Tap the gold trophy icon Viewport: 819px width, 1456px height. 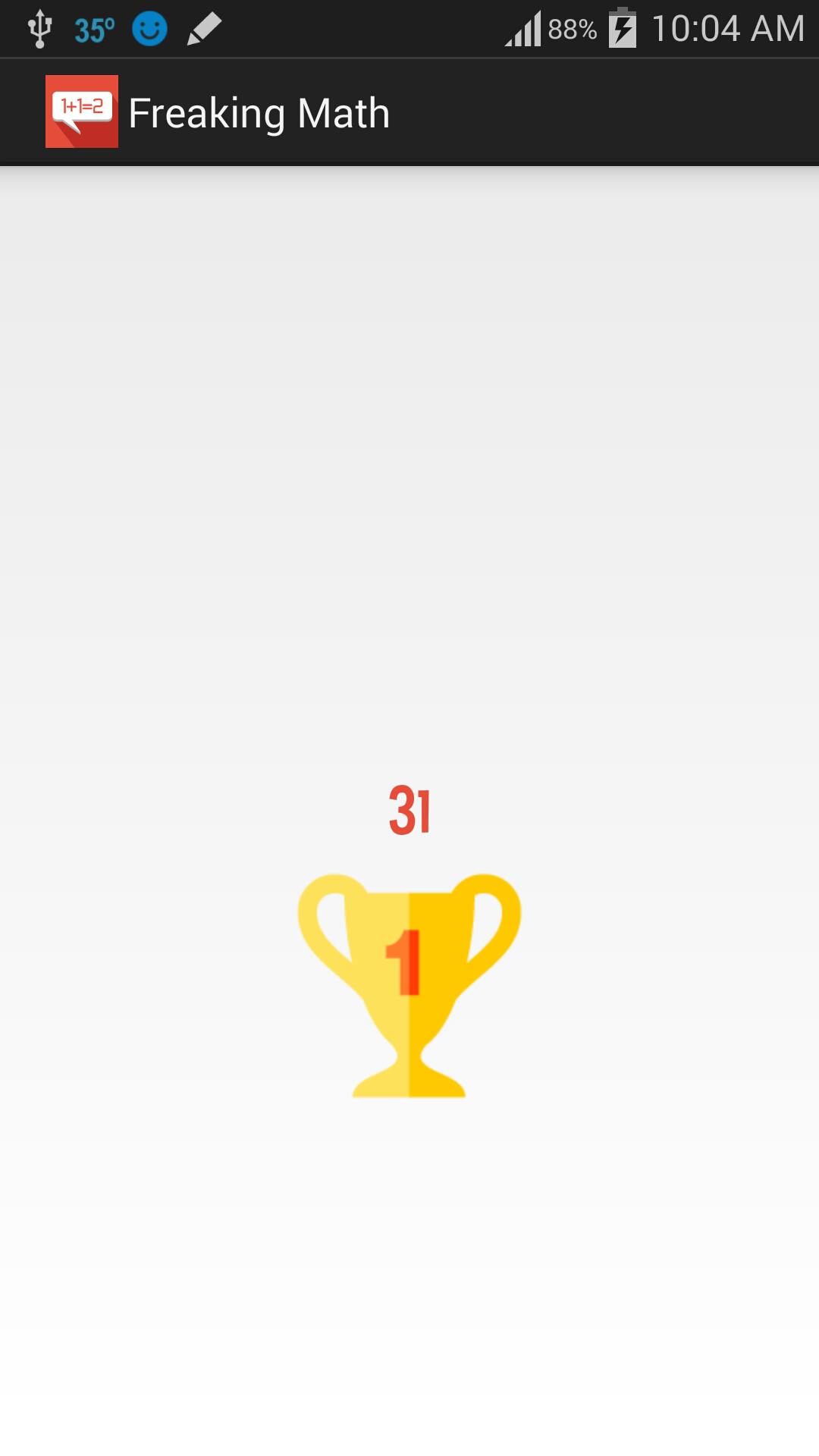coord(409,986)
